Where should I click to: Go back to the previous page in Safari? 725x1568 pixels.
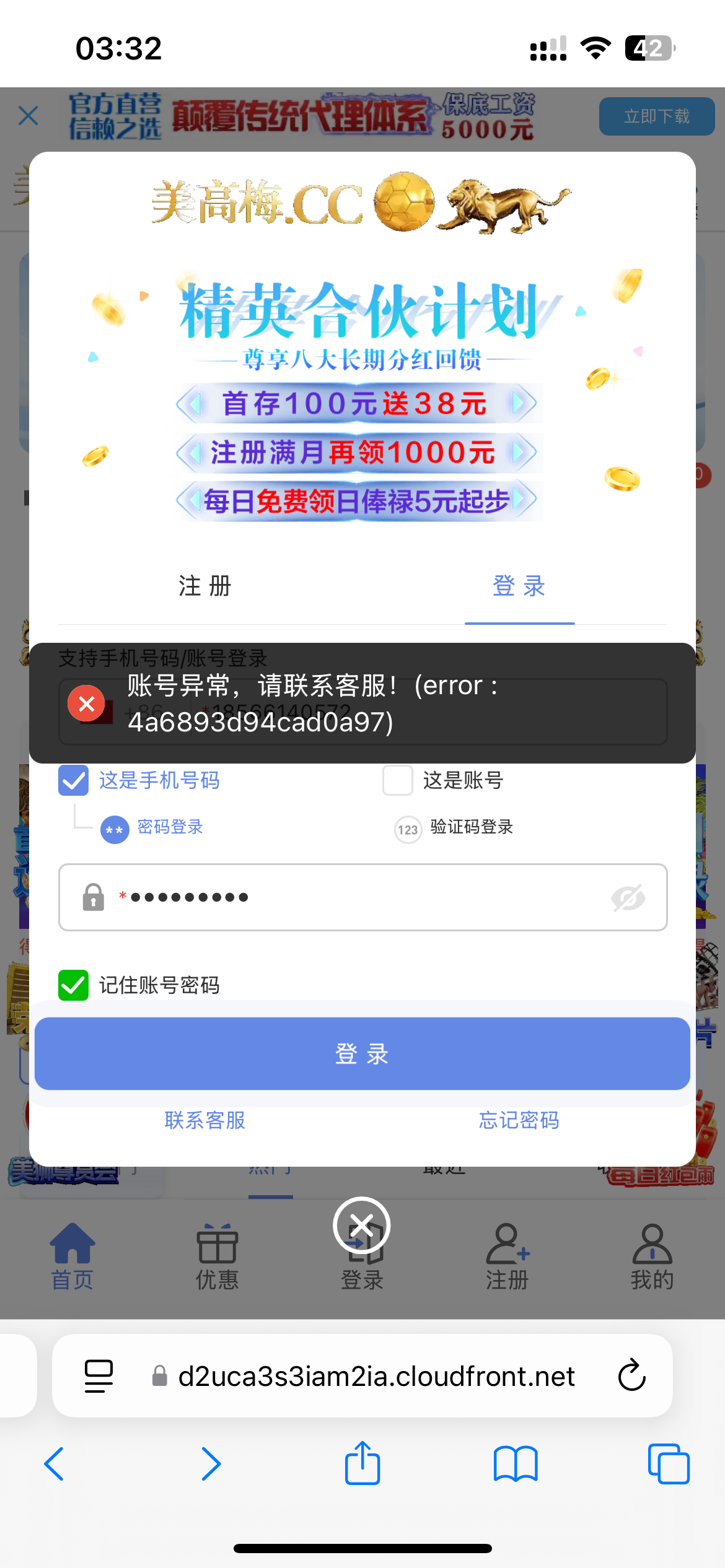[x=55, y=1464]
